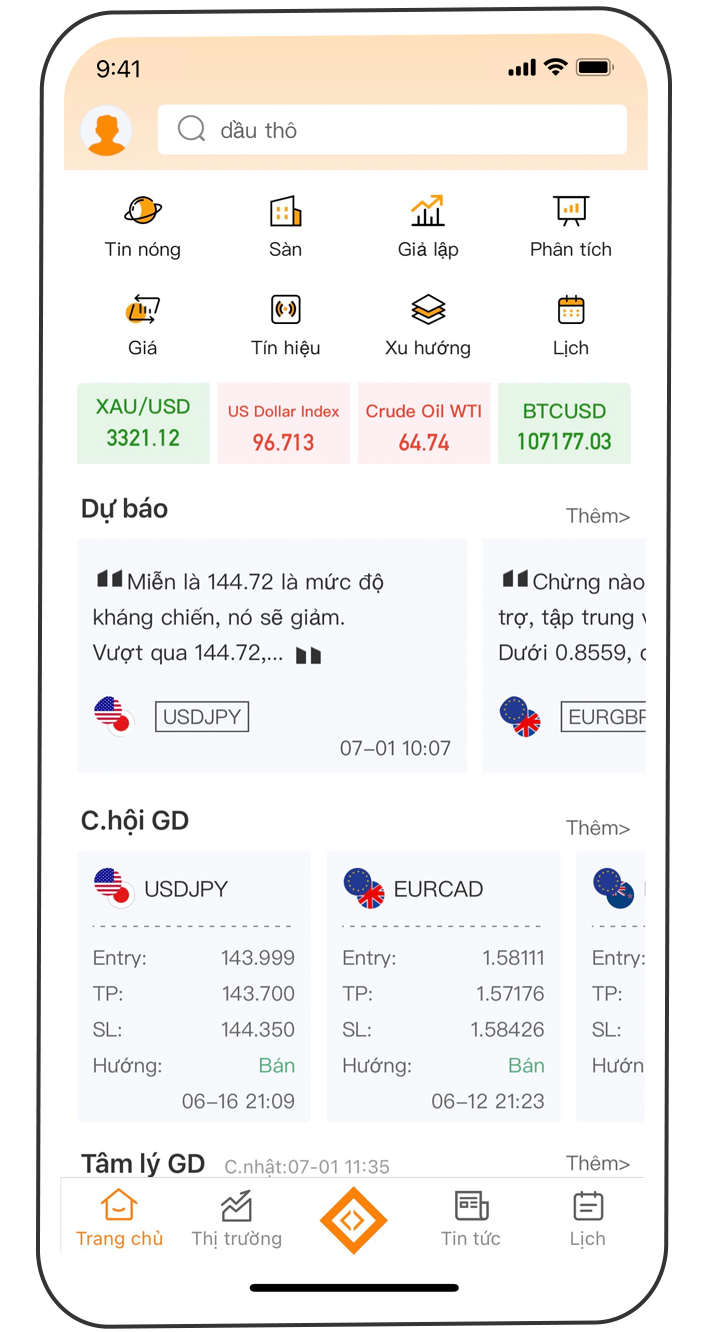Screen dimensions: 708x1332
Task: Switch to the Tin tức tab
Action: pos(471,1219)
